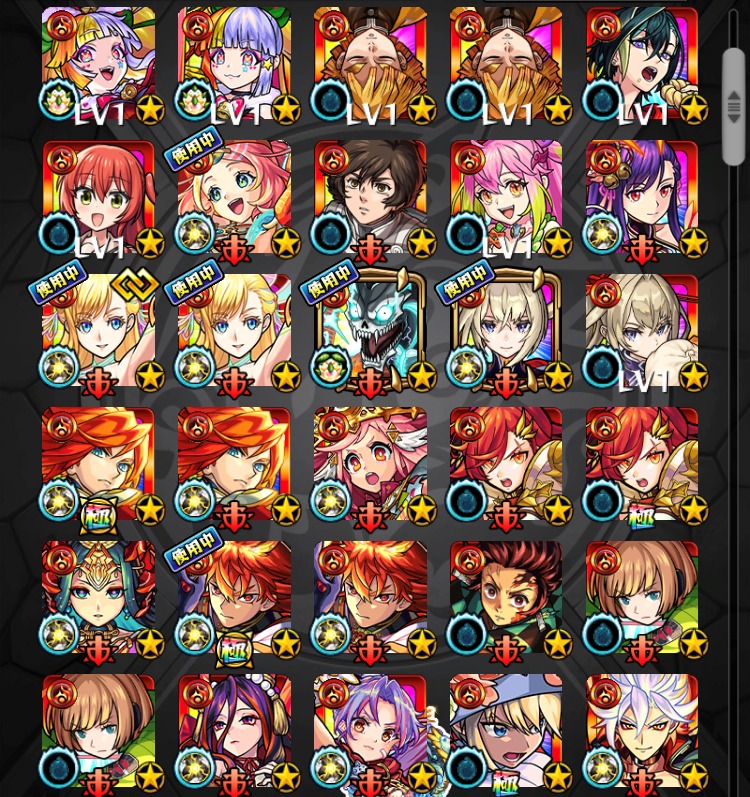This screenshot has width=750, height=797.
Task: Open the blonde girl tile with chain-link icon
Action: (98, 330)
